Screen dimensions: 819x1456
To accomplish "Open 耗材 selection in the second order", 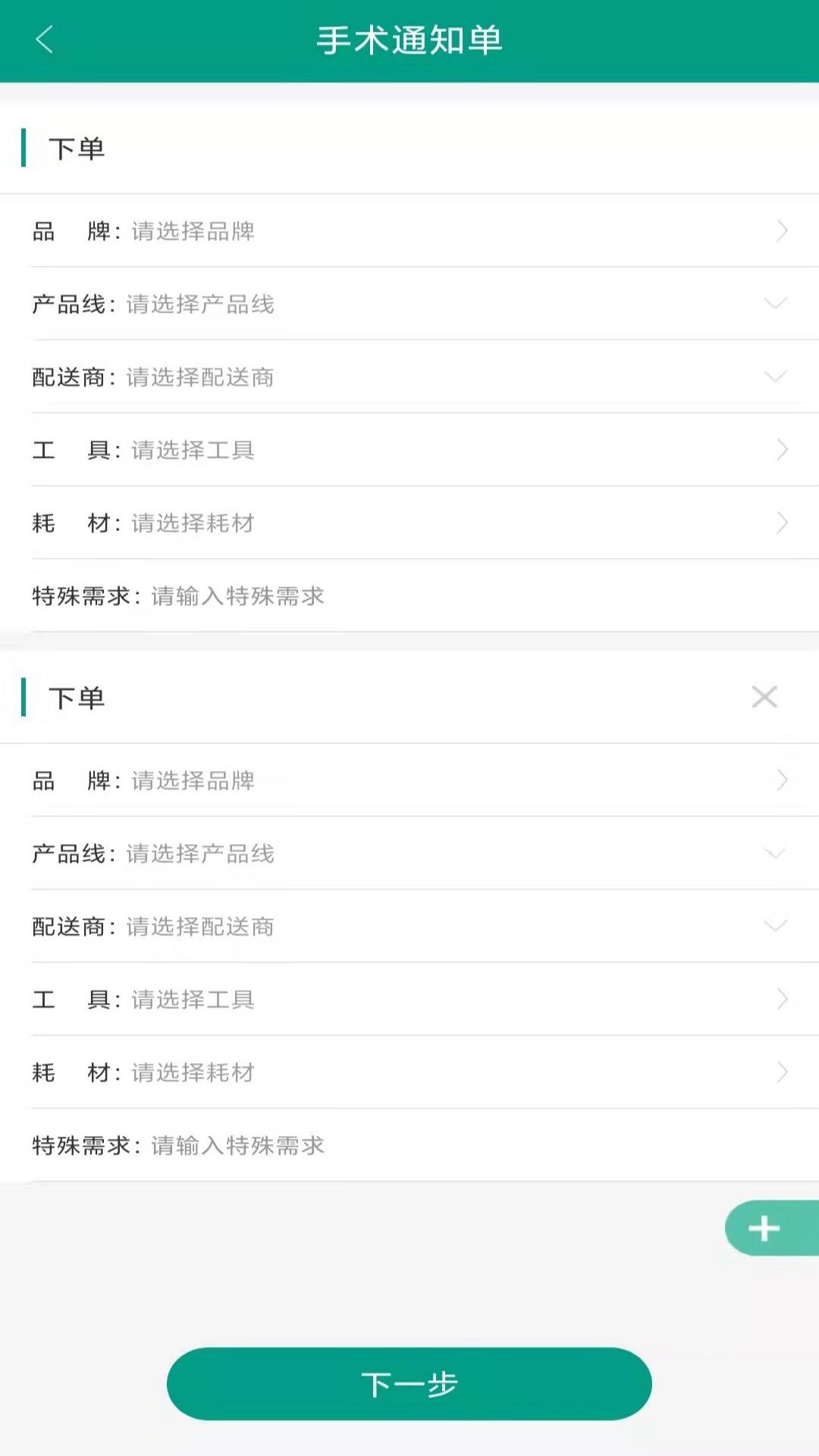I will coord(409,1072).
